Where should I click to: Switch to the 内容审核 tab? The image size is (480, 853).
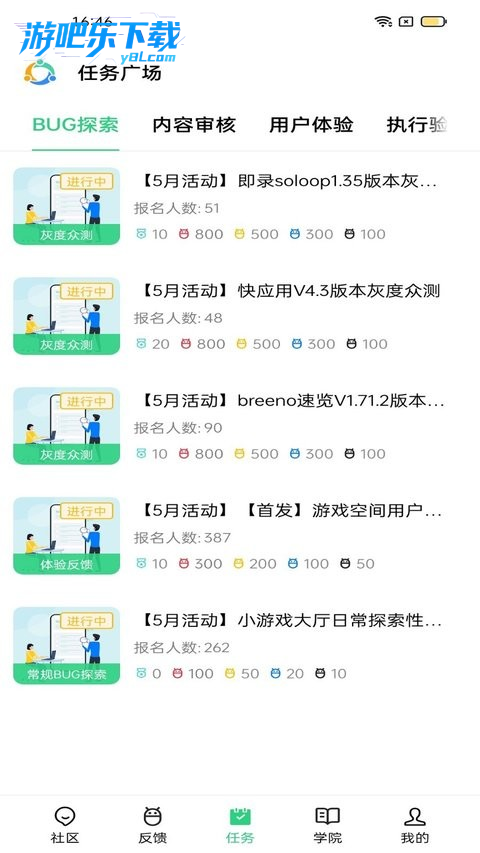194,125
